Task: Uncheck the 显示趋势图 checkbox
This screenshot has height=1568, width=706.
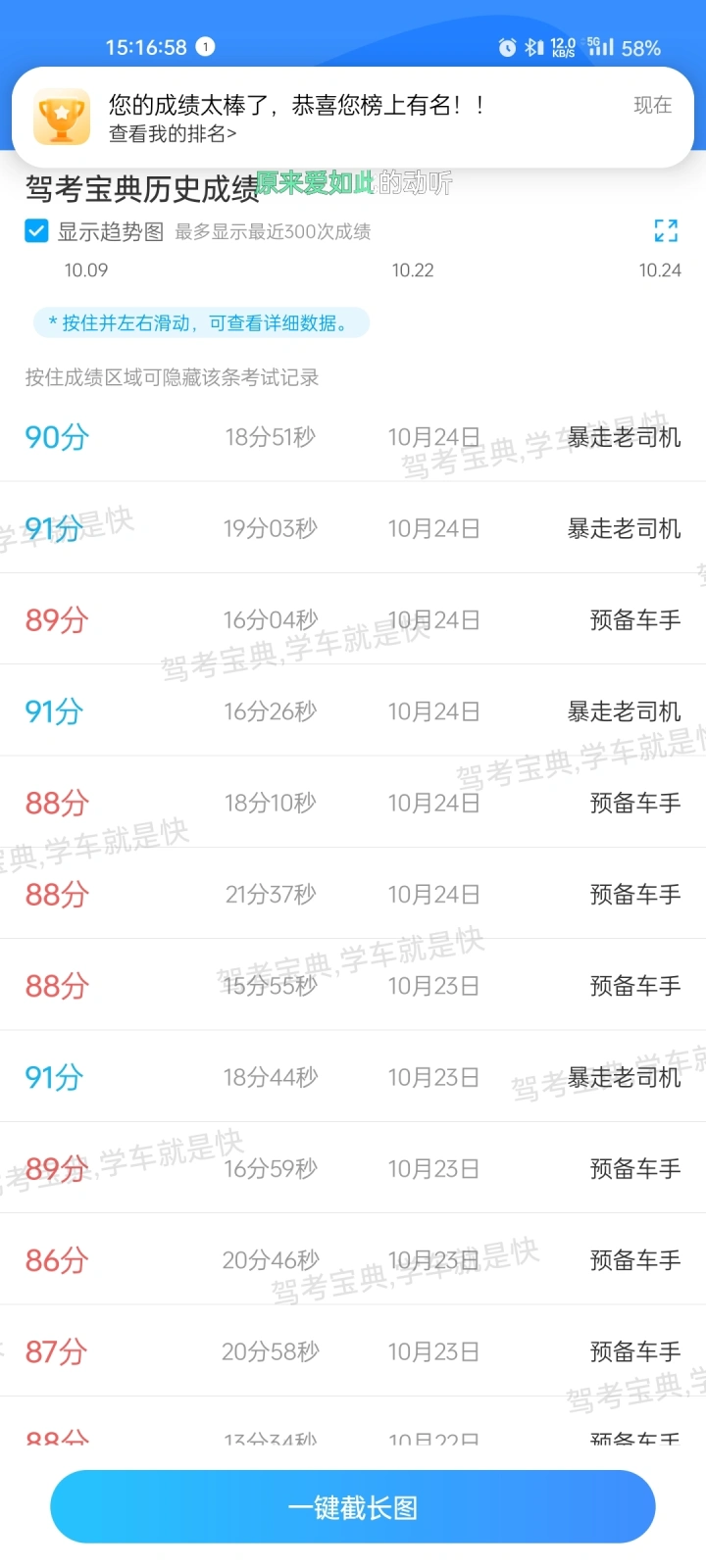Action: pos(36,231)
